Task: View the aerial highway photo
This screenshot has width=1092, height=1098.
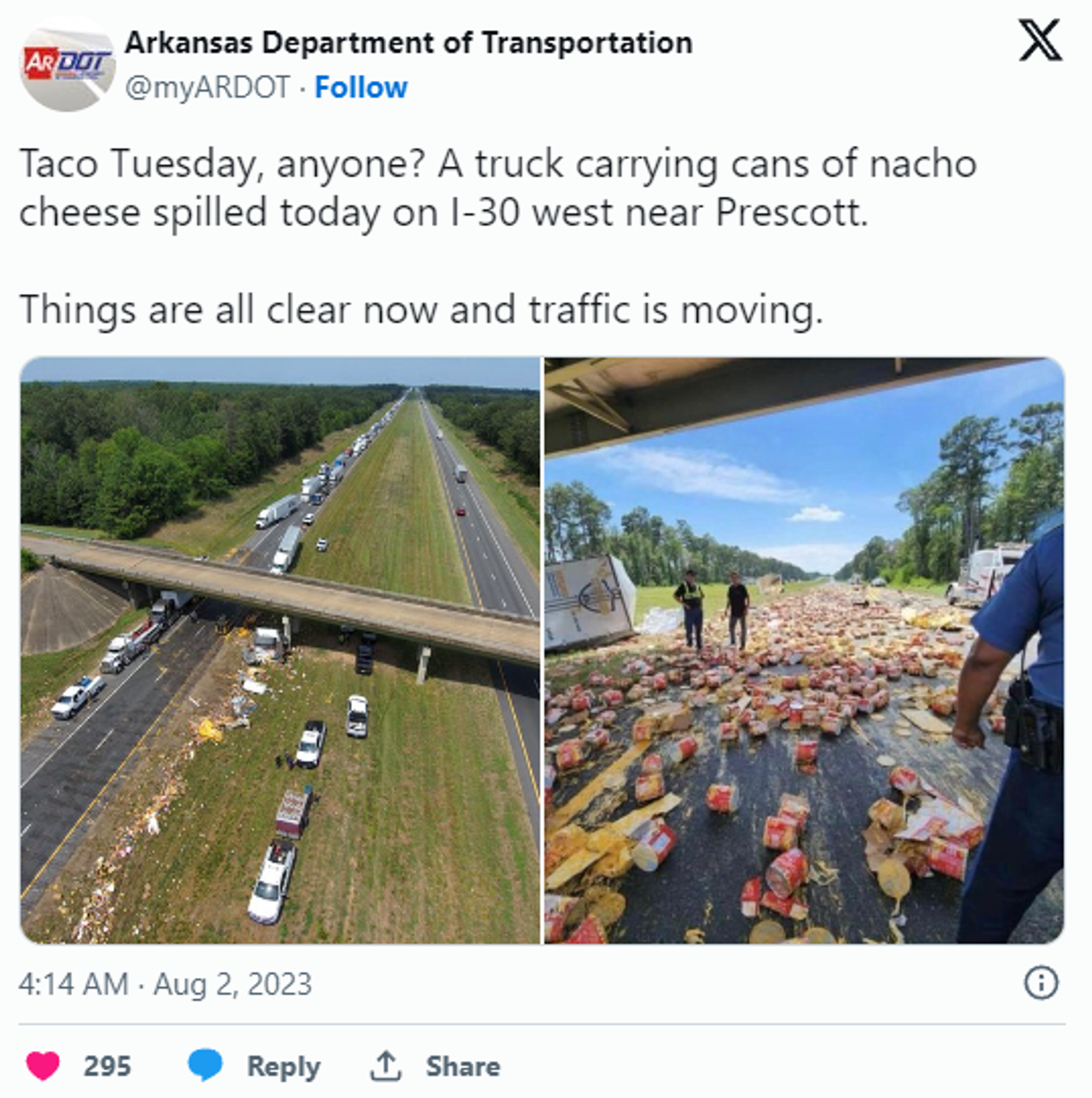Action: [x=280, y=650]
